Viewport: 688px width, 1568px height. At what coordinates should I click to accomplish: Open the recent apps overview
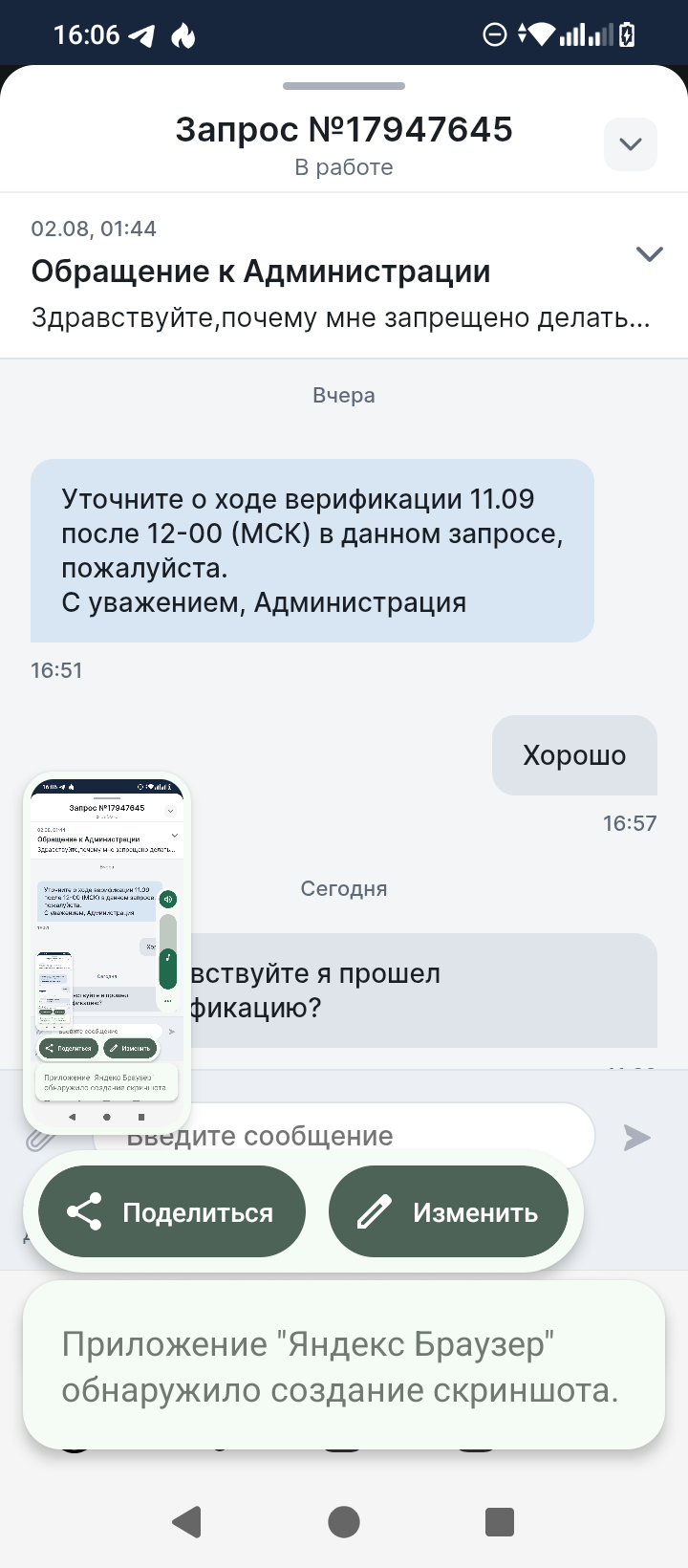pyautogui.click(x=500, y=1521)
